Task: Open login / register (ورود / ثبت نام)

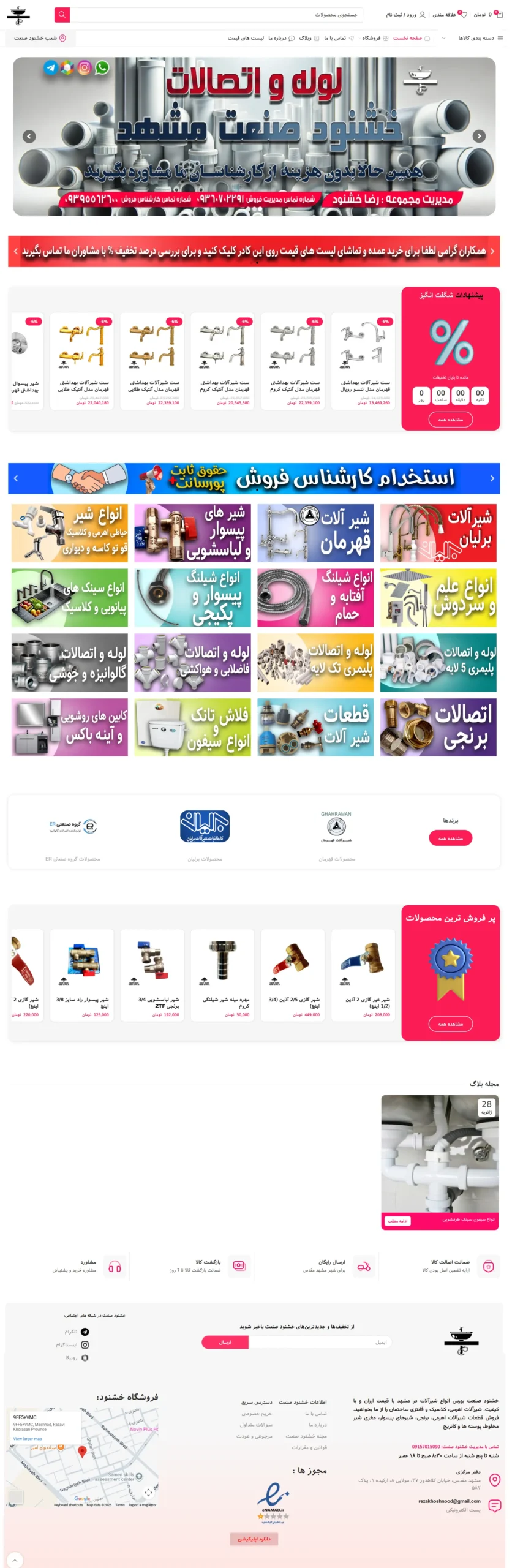Action: (405, 15)
